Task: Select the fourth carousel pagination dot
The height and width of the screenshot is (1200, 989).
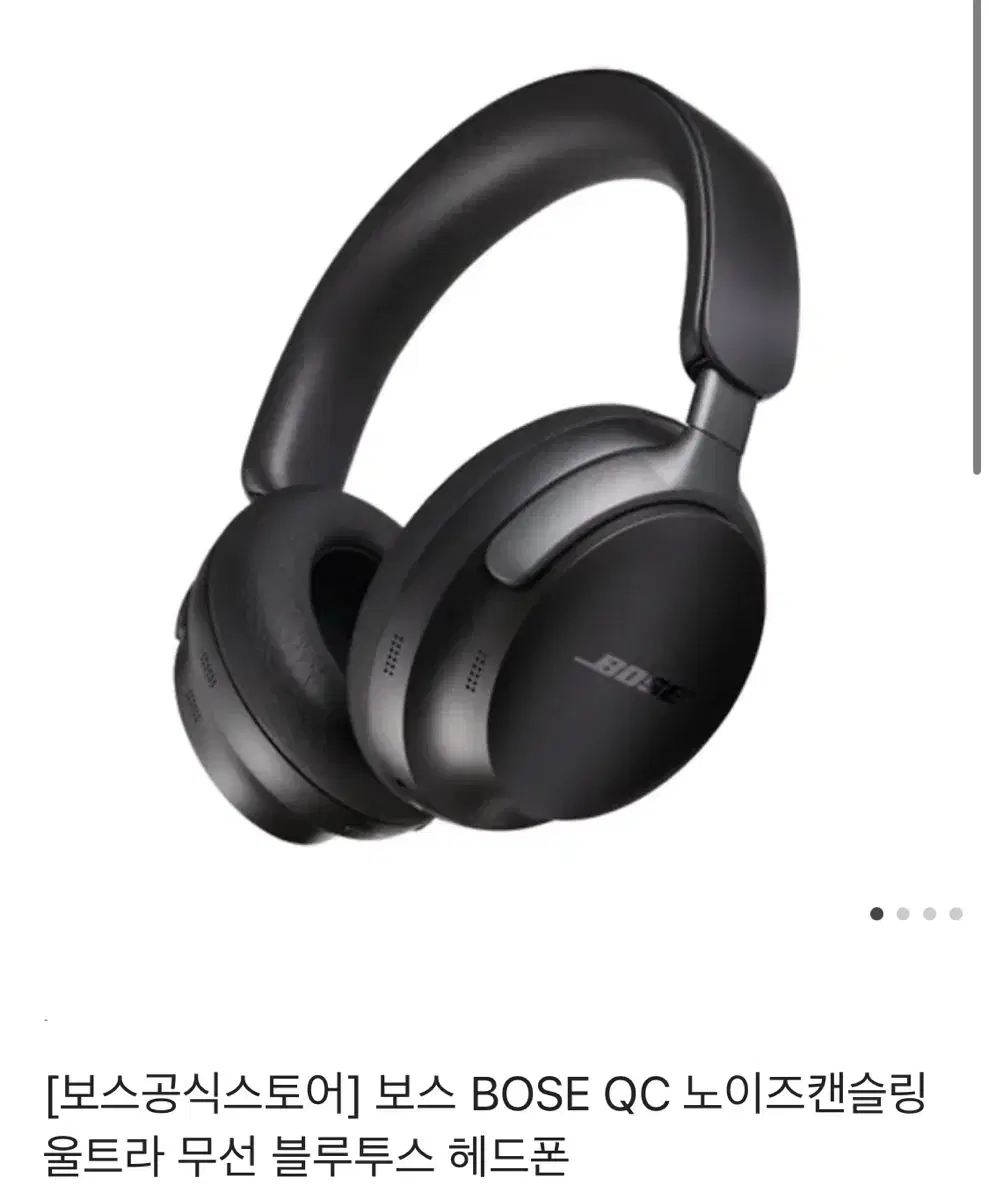Action: pos(955,911)
